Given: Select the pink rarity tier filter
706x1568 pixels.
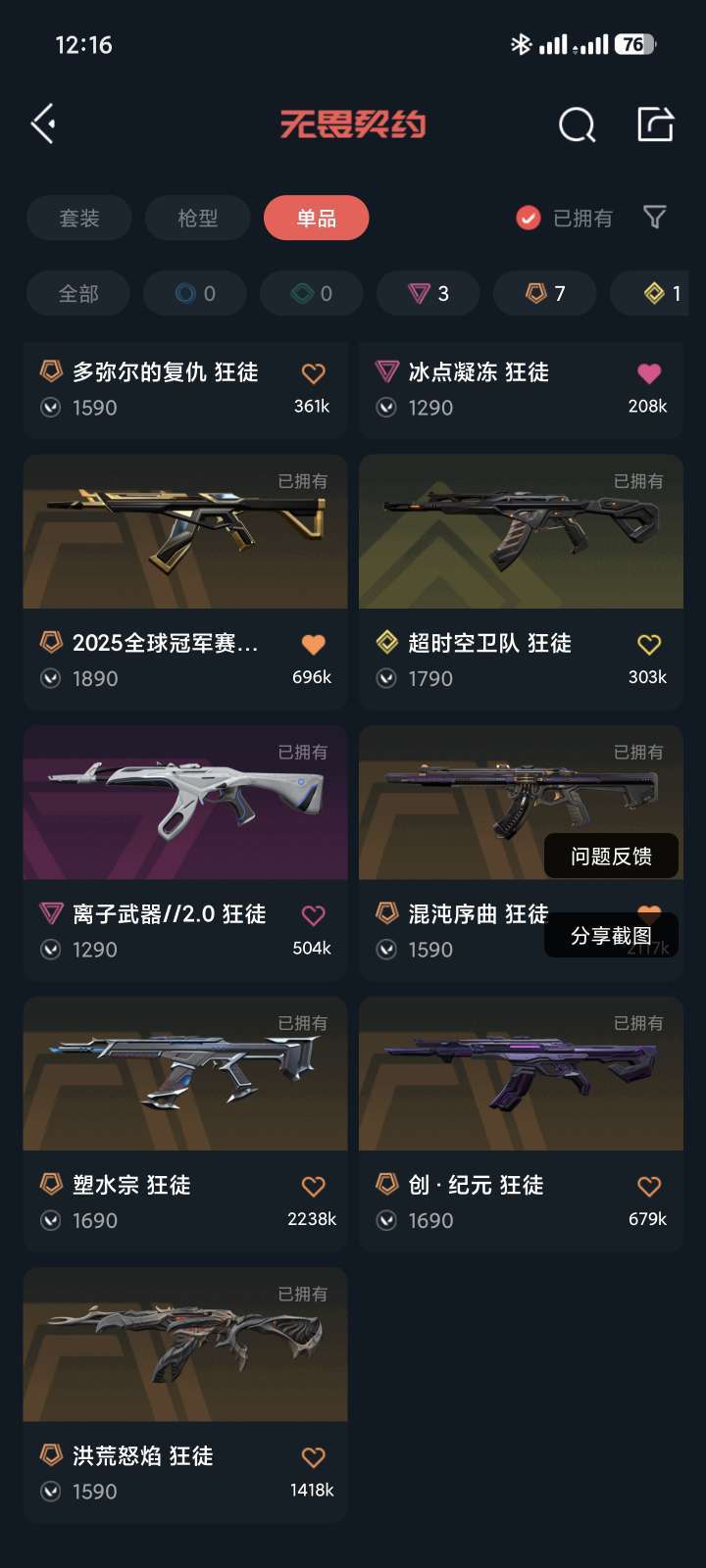Looking at the screenshot, I should click(x=428, y=293).
